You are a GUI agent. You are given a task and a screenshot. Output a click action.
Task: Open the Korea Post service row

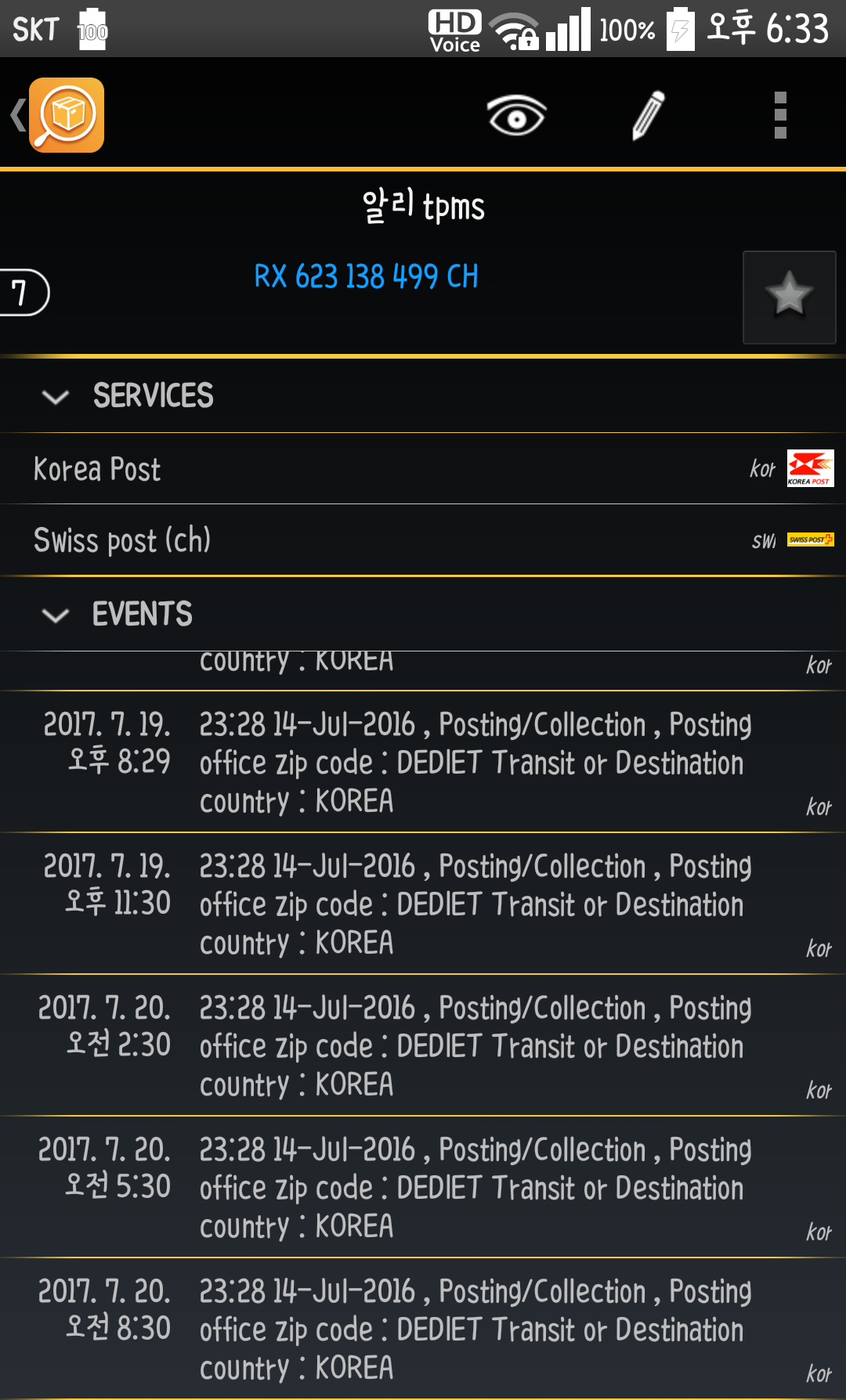click(x=423, y=469)
